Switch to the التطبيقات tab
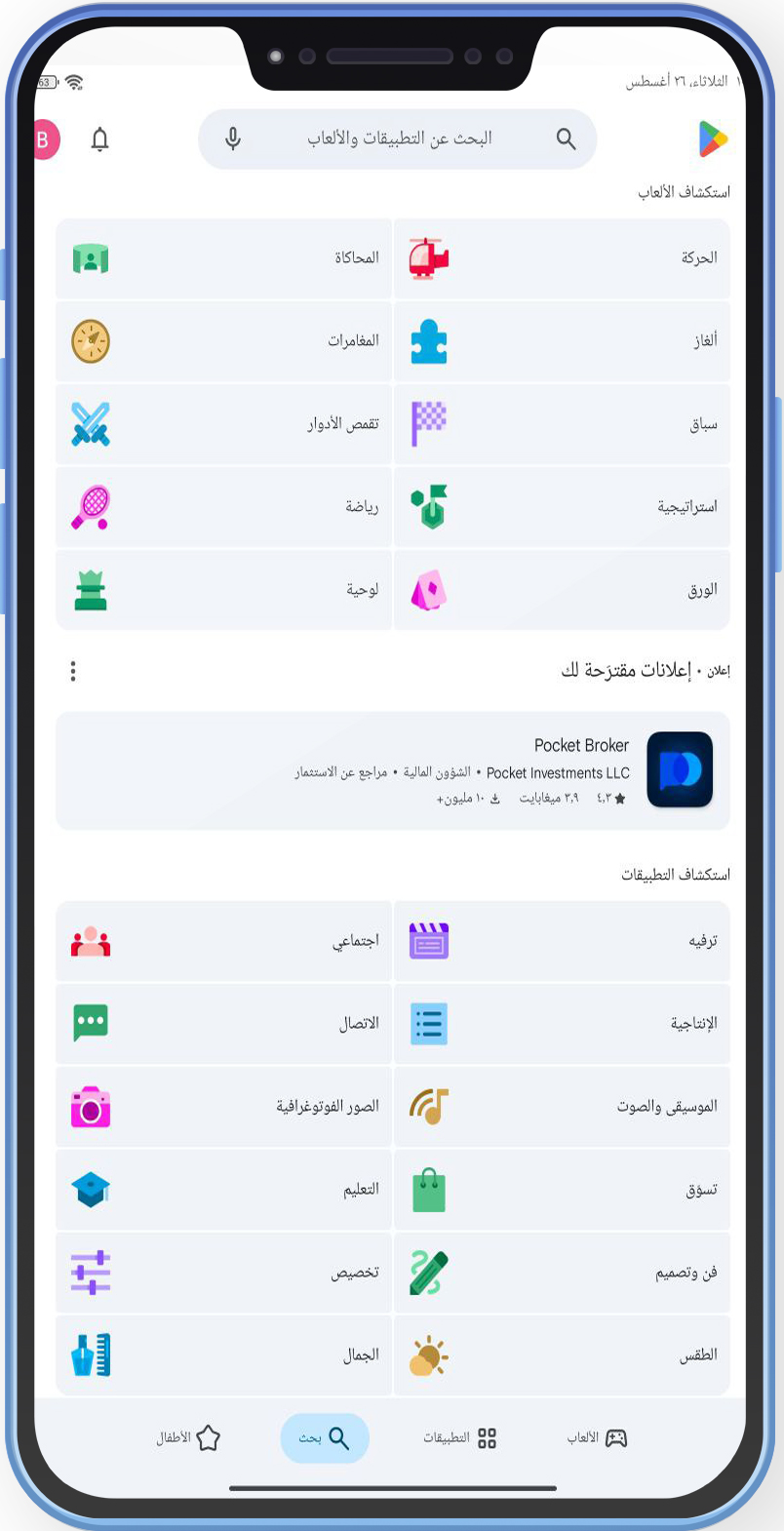The image size is (784, 1531). coord(460,1438)
